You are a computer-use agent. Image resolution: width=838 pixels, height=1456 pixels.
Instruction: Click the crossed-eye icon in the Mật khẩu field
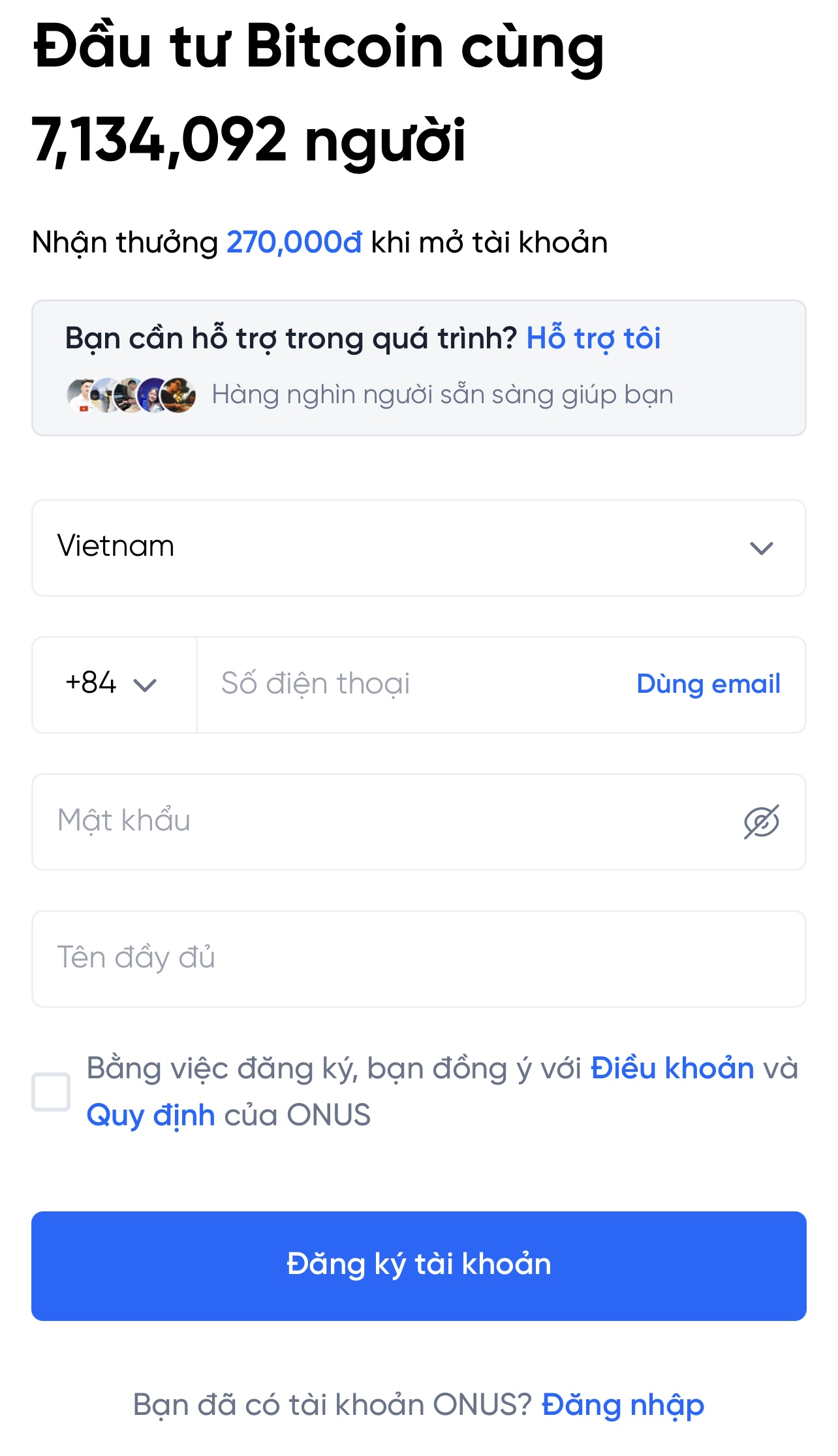(762, 821)
